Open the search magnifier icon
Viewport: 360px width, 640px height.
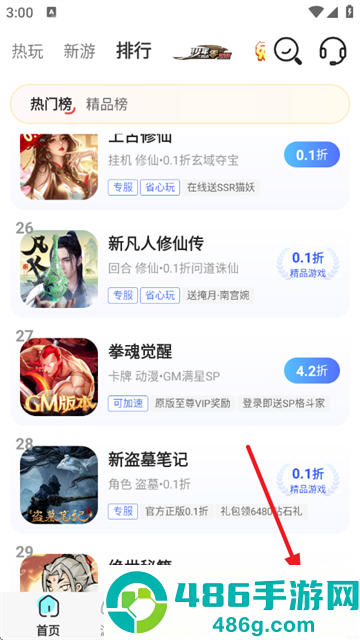point(288,51)
